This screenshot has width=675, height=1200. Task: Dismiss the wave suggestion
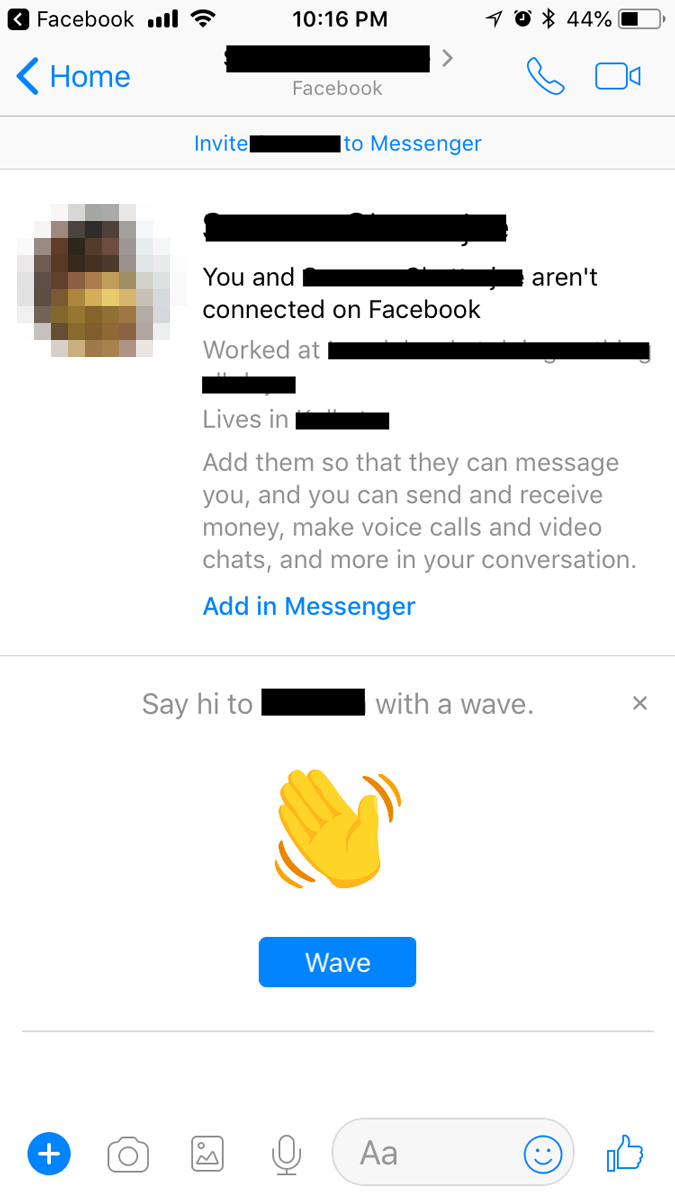point(640,704)
